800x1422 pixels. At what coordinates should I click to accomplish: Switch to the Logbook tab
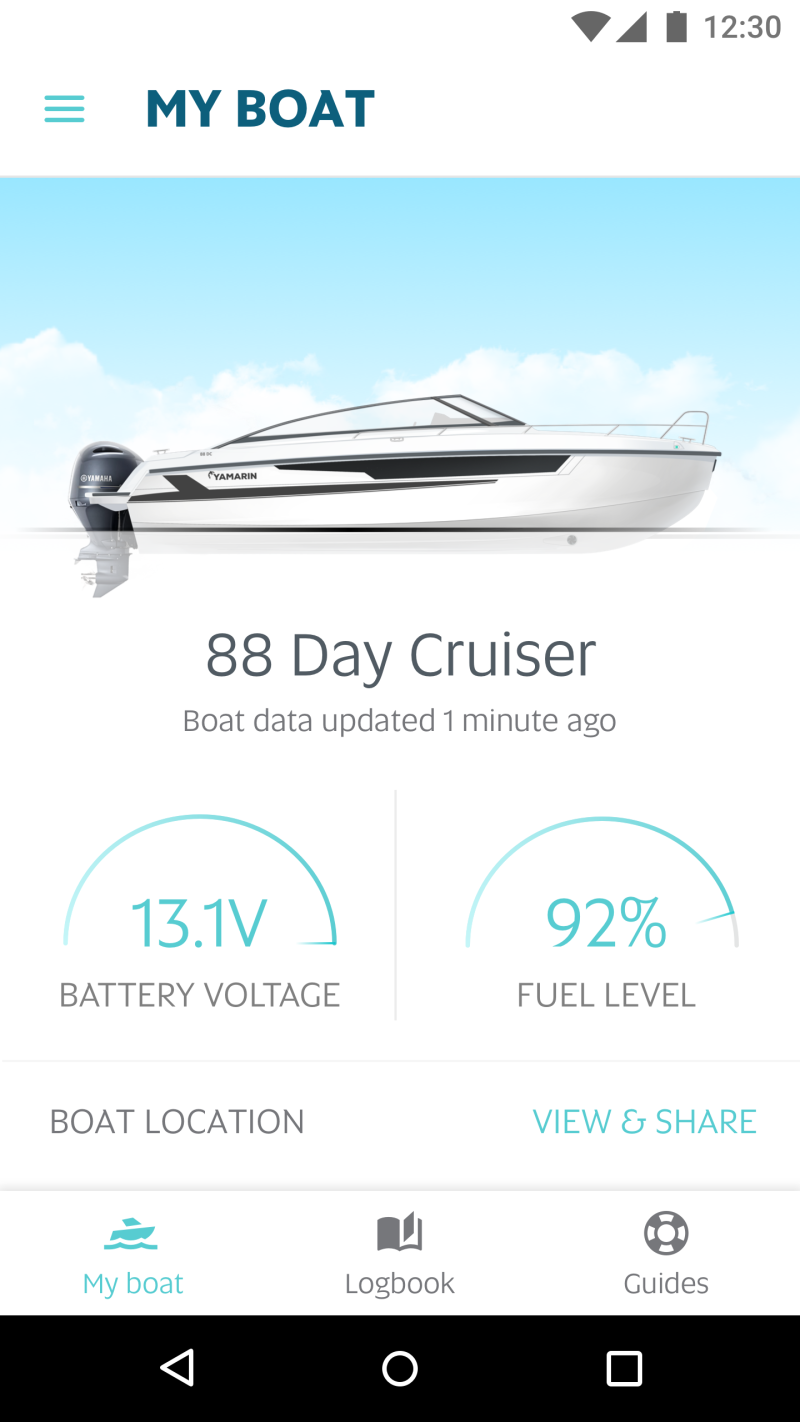tap(399, 1254)
